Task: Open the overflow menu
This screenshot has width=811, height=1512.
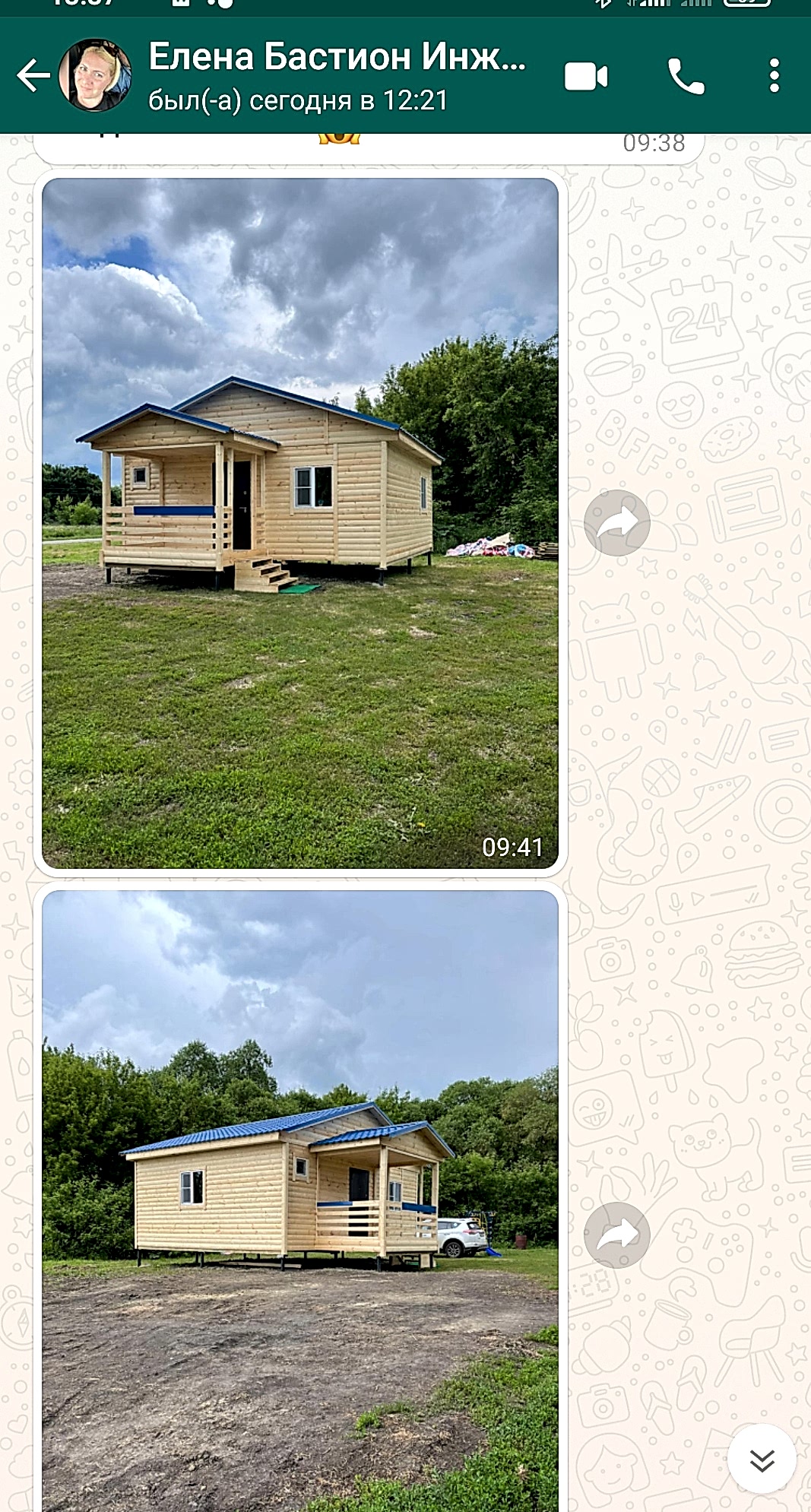Action: coord(774,77)
